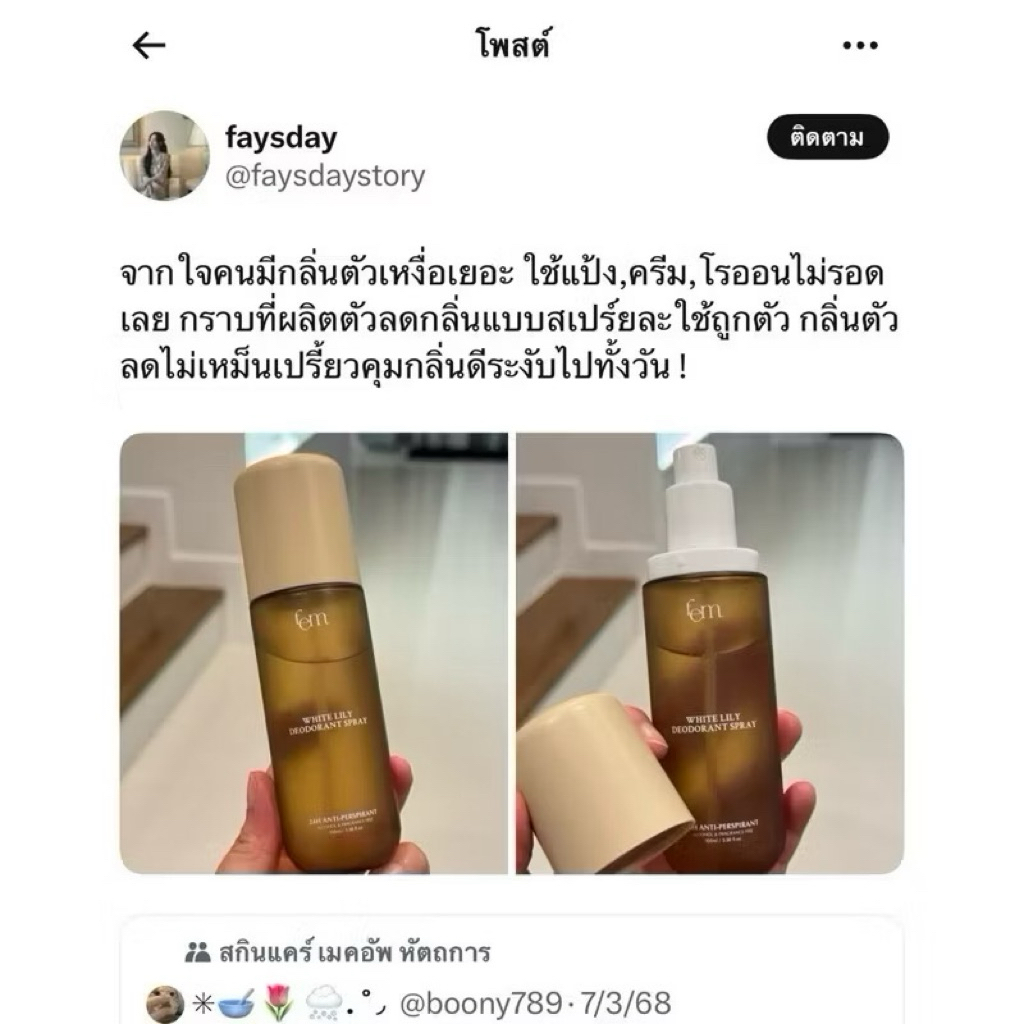Follow faysday with the ติดตาม button
Image resolution: width=1024 pixels, height=1024 pixels.
point(827,137)
